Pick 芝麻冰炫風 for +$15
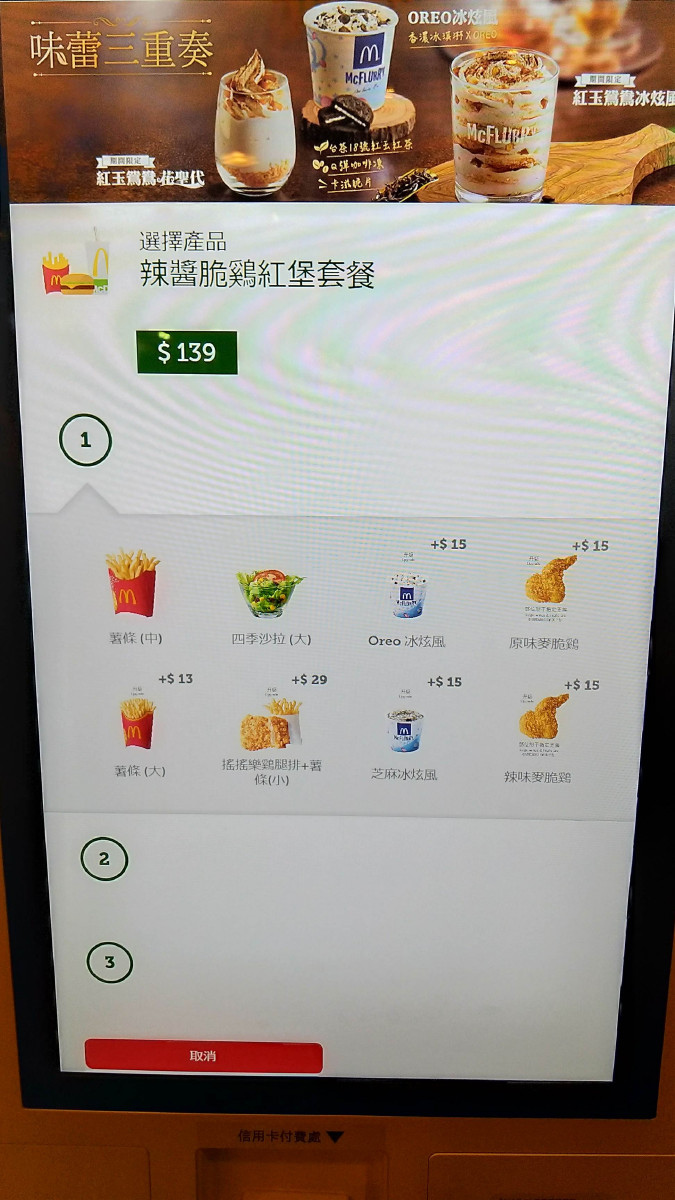Image resolution: width=675 pixels, height=1200 pixels. click(406, 729)
